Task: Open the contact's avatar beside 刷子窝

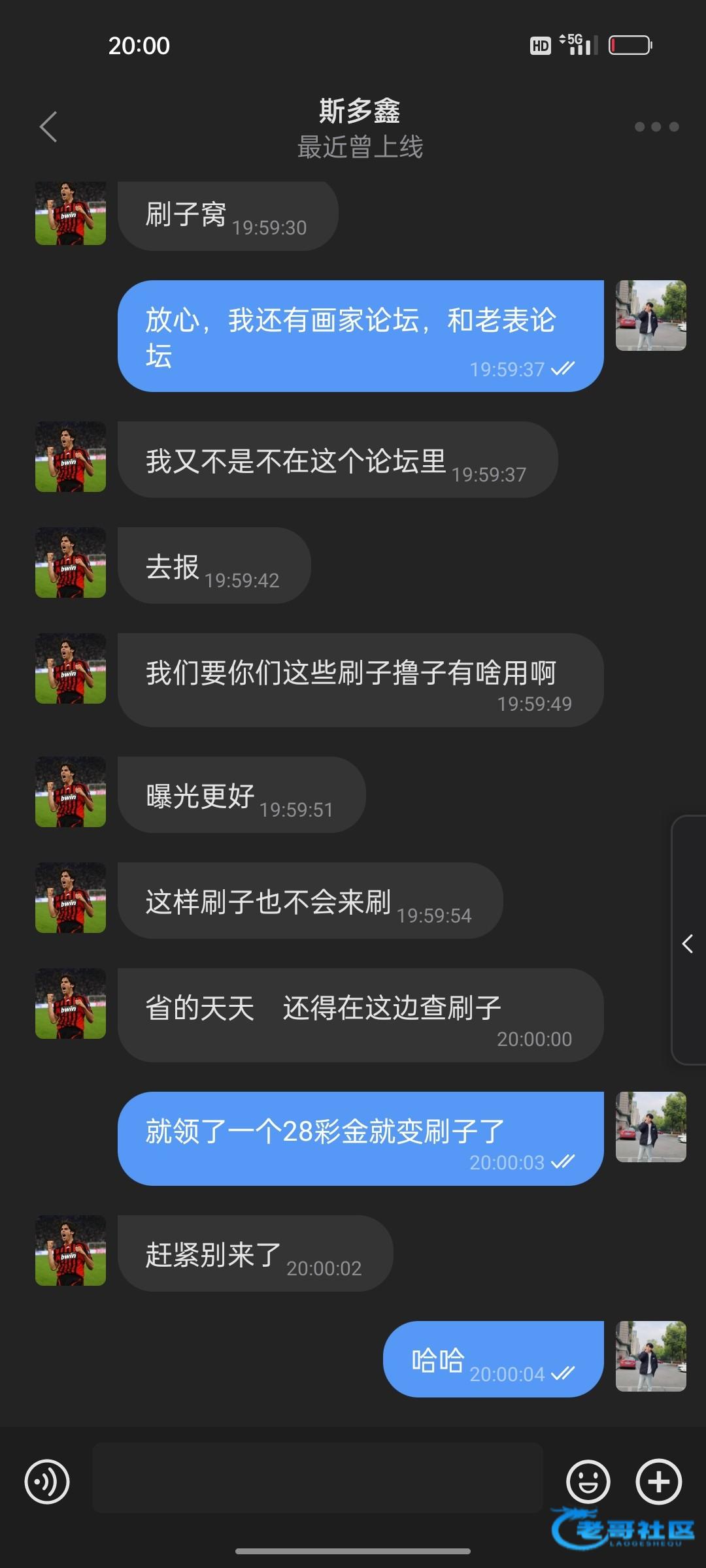Action: tap(71, 214)
